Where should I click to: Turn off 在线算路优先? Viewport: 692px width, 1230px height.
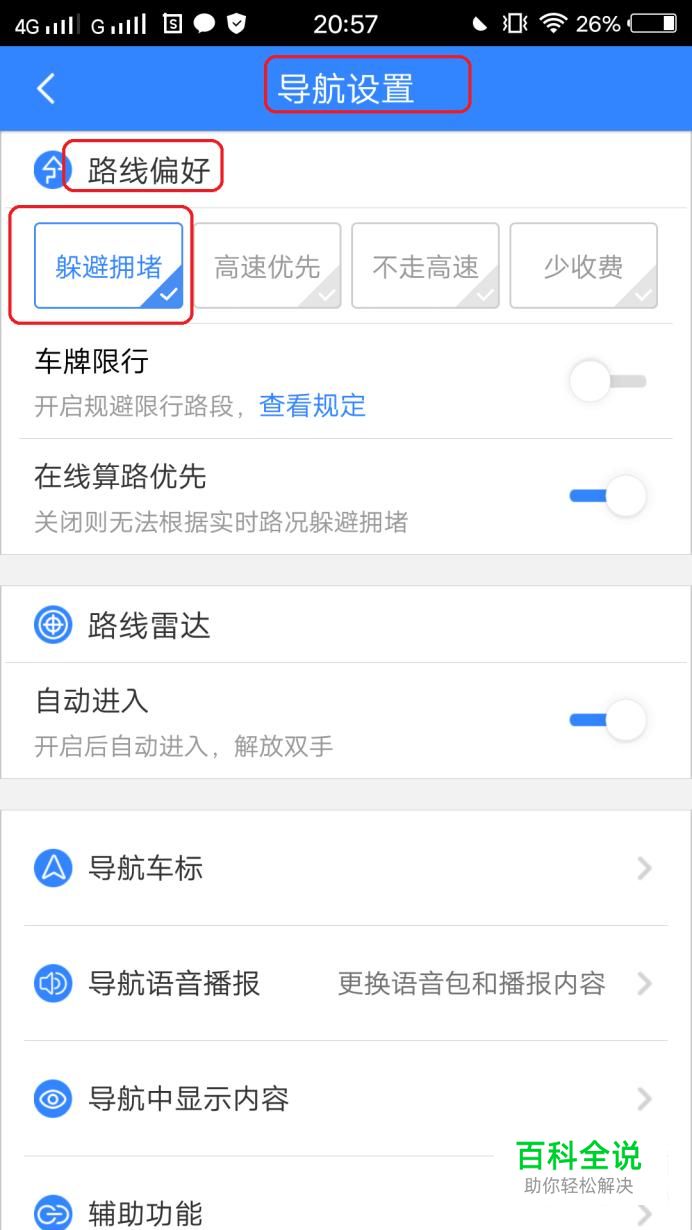pos(608,495)
